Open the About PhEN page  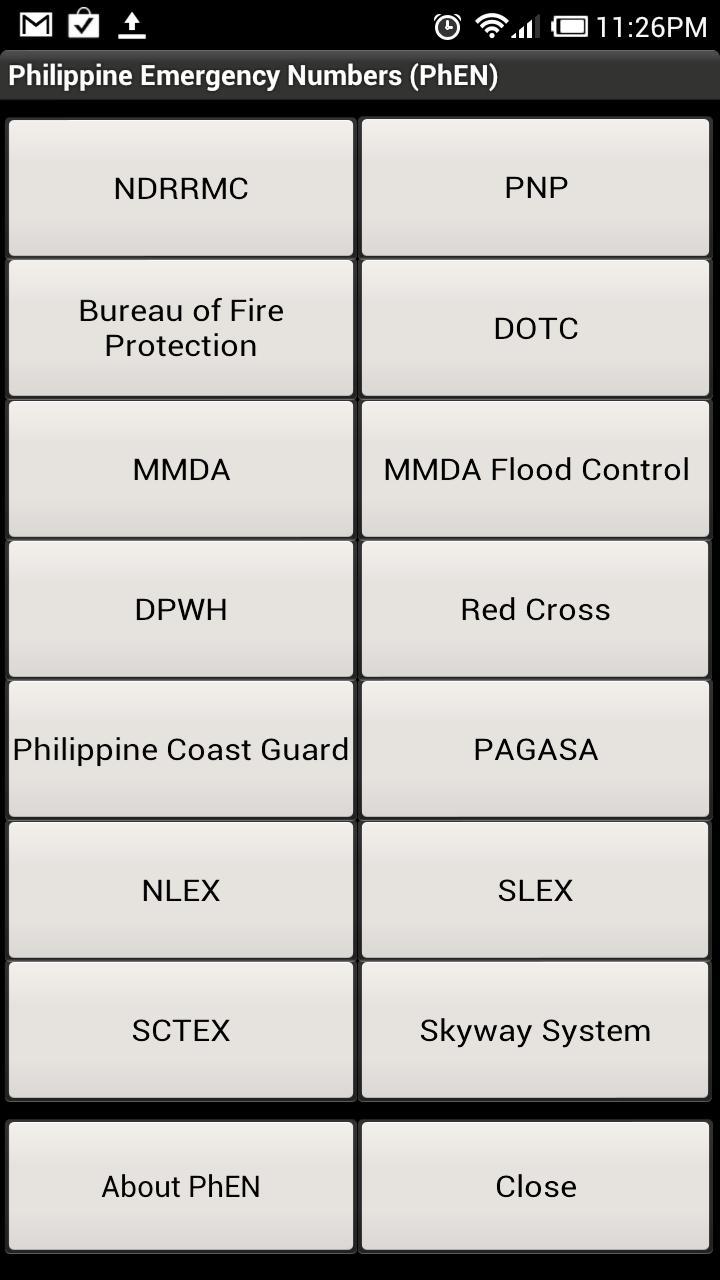pos(180,1186)
